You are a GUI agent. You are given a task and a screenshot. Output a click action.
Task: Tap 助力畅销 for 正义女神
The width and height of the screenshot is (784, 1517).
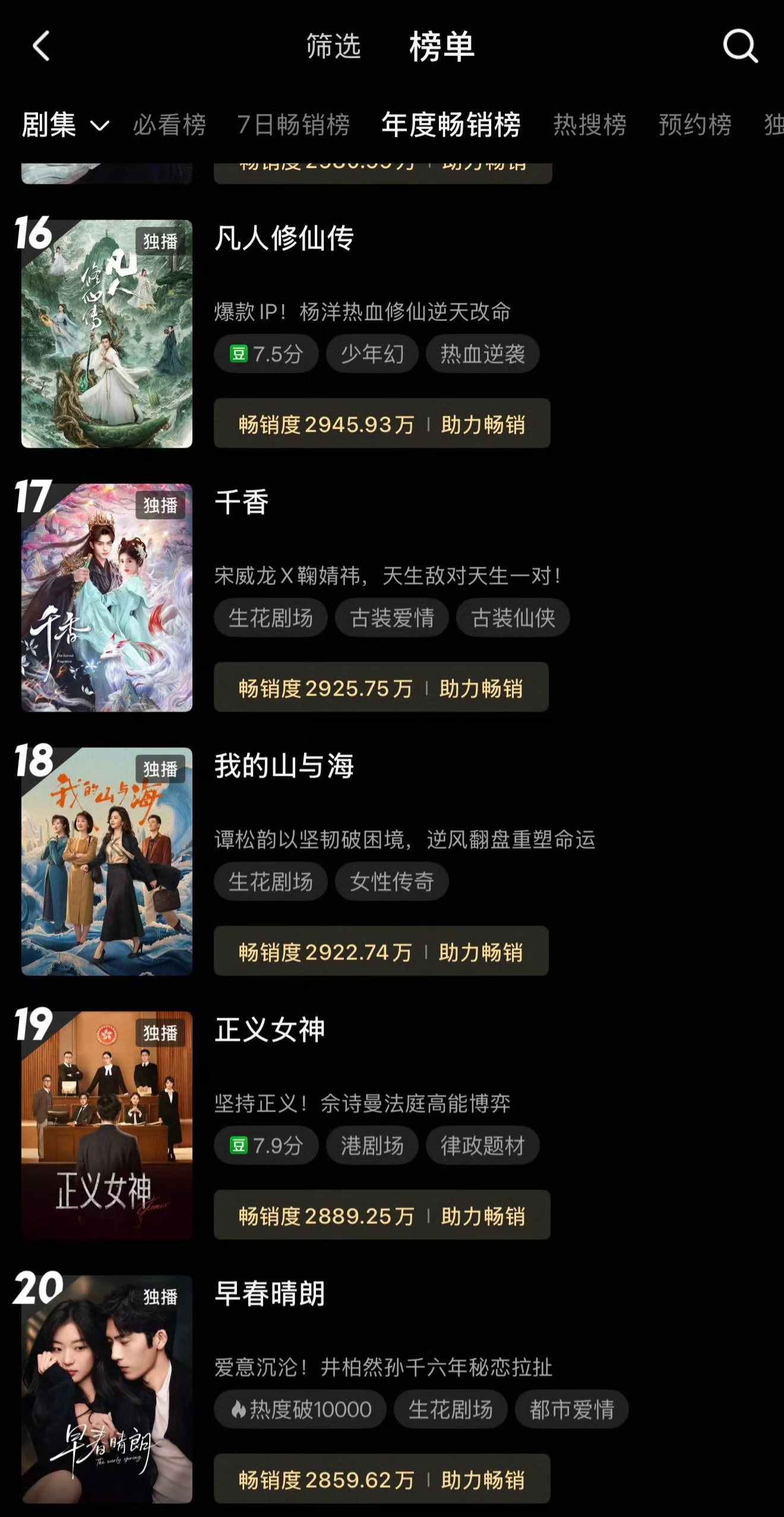(x=483, y=1216)
